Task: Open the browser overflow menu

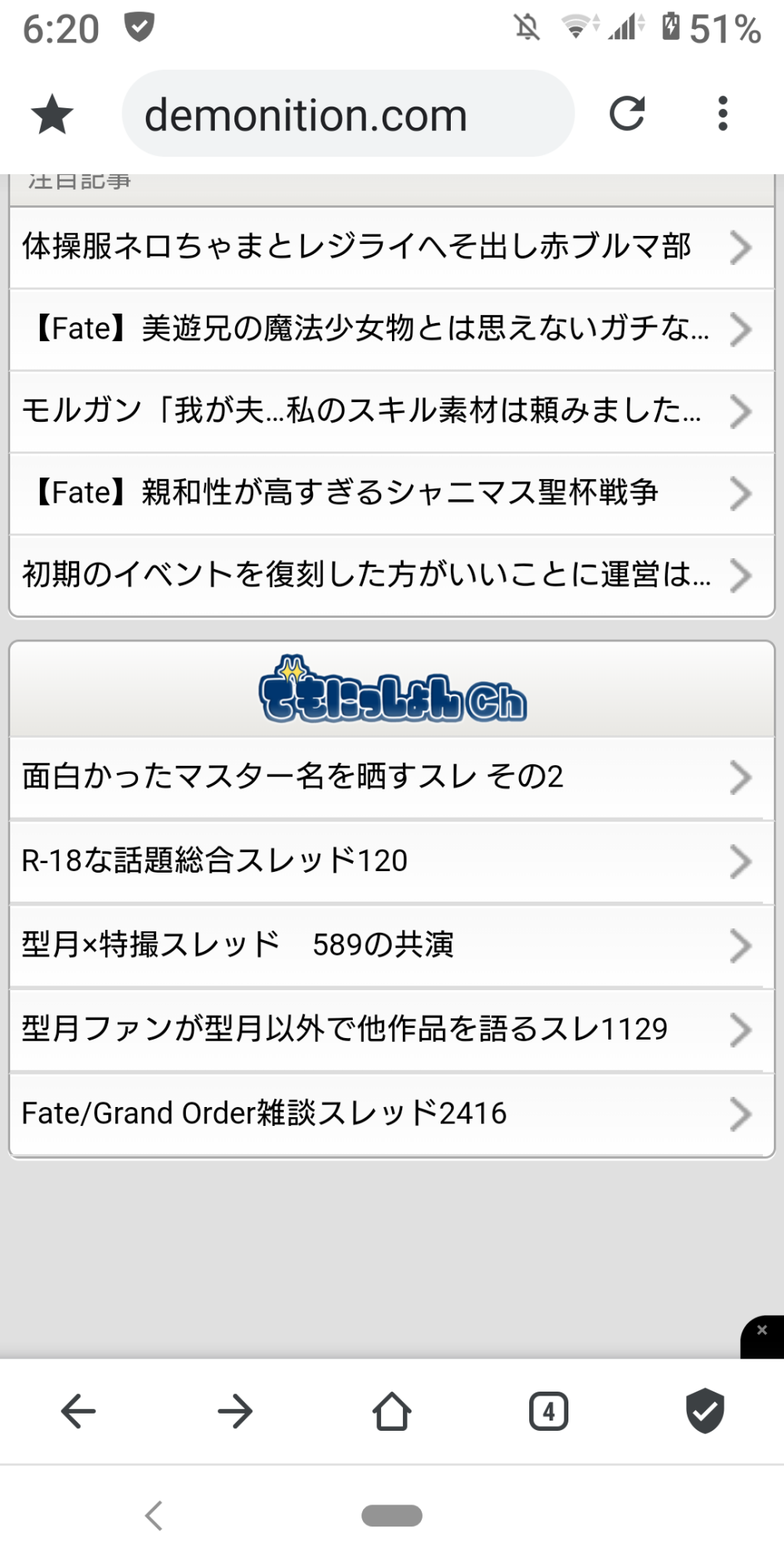Action: click(722, 114)
